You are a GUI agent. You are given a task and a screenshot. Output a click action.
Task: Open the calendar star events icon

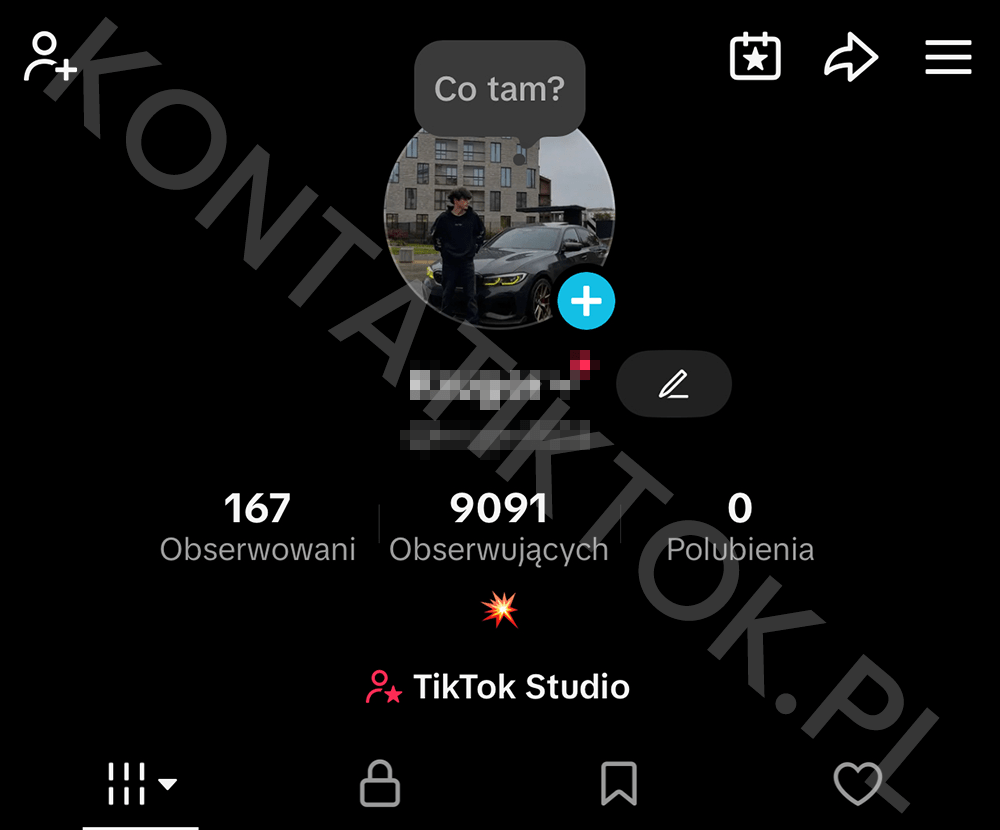755,56
